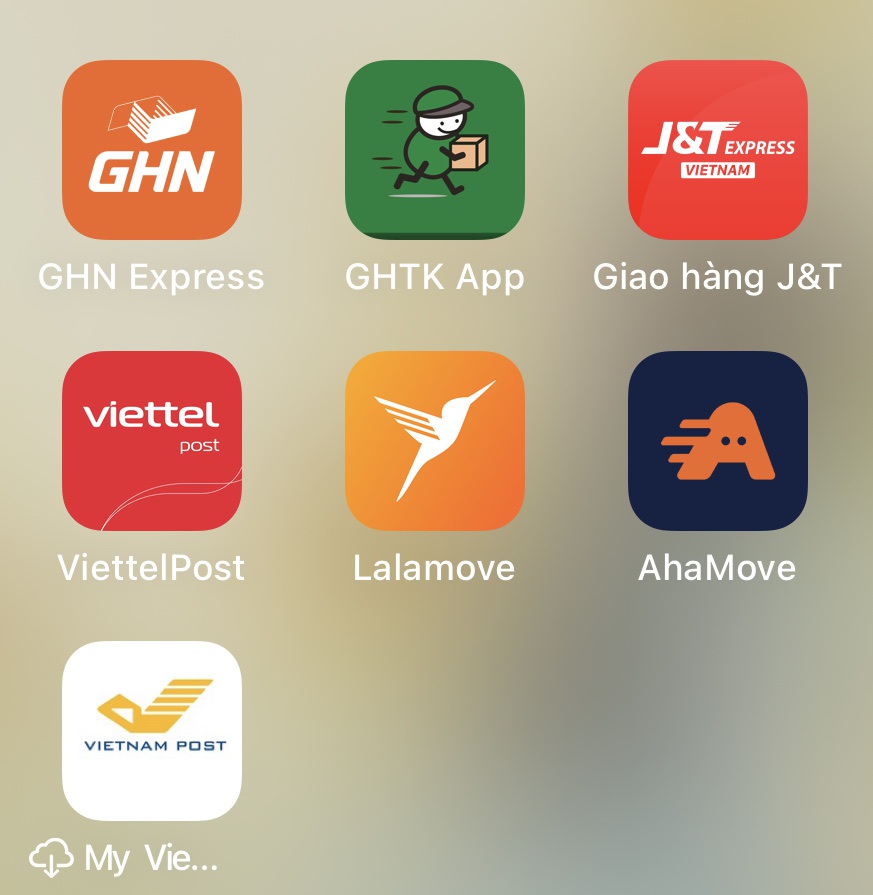873x895 pixels.
Task: Launch the GHTK App
Action: (435, 150)
